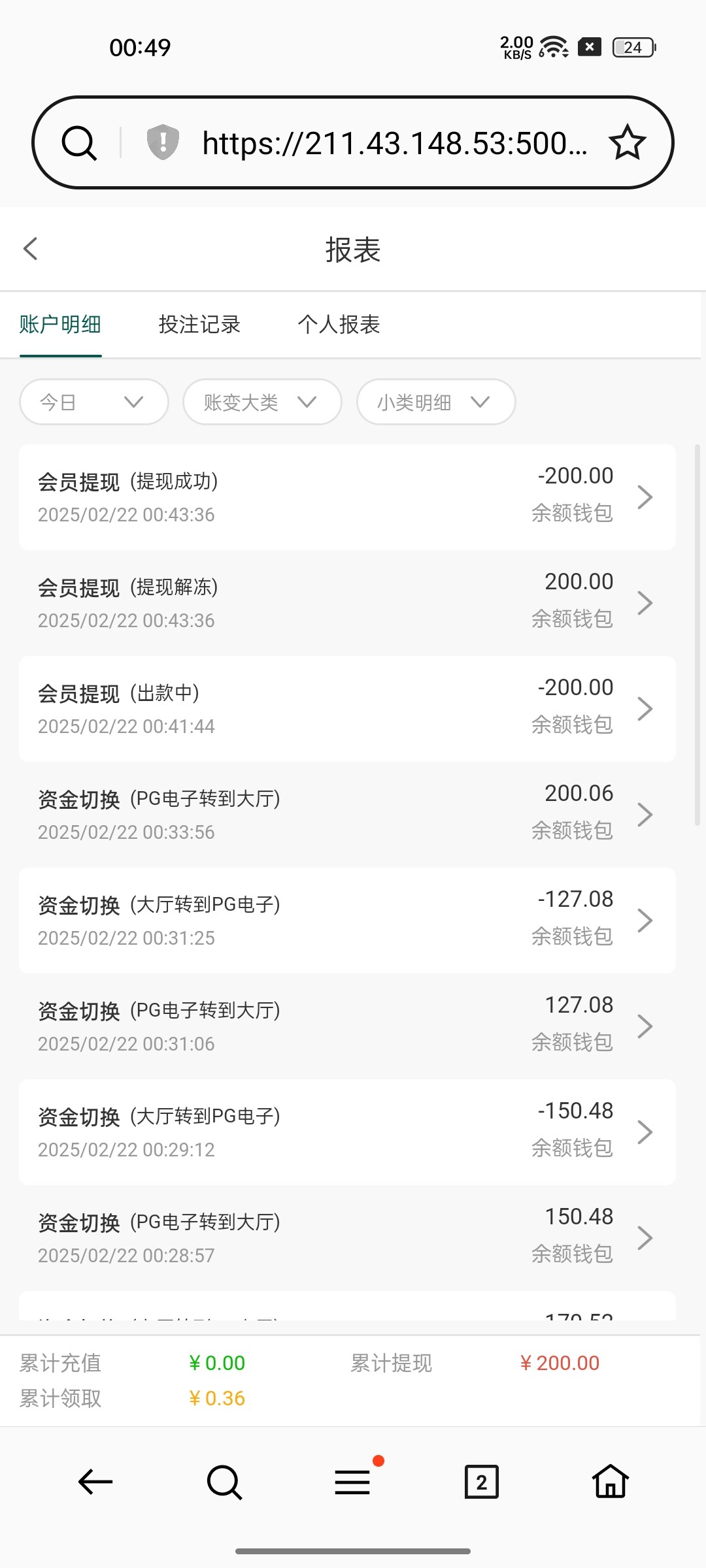The height and width of the screenshot is (1568, 706).
Task: Open the browser menu with red dot
Action: [x=353, y=1481]
